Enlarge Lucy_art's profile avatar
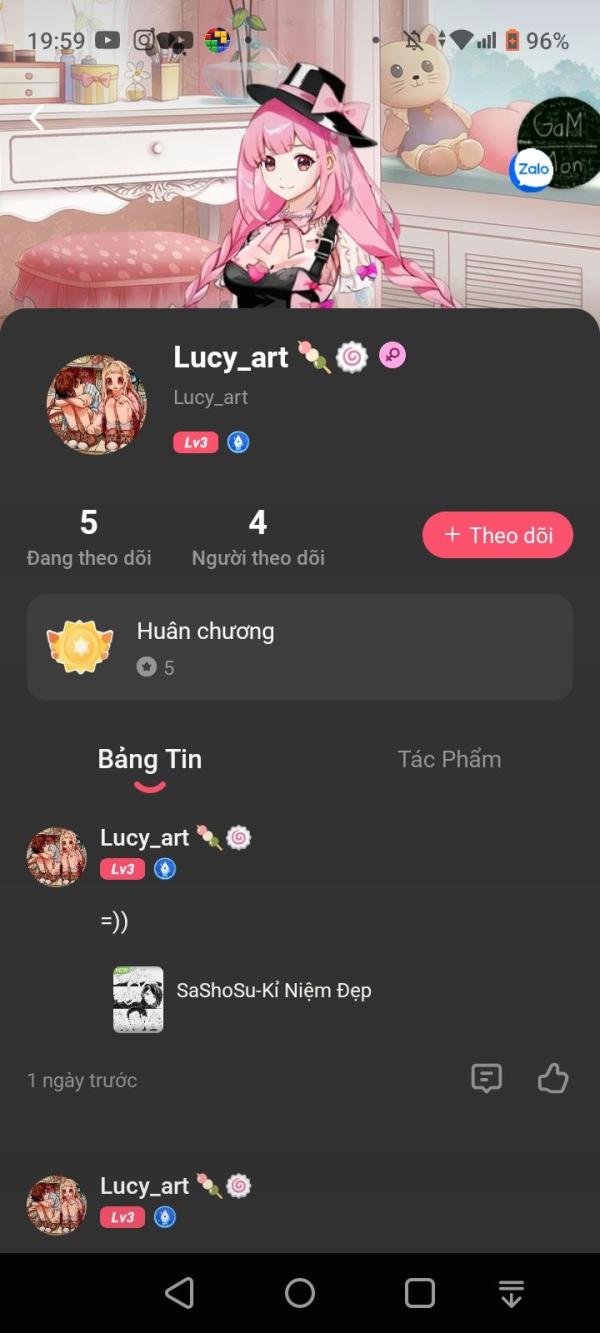 [97, 404]
